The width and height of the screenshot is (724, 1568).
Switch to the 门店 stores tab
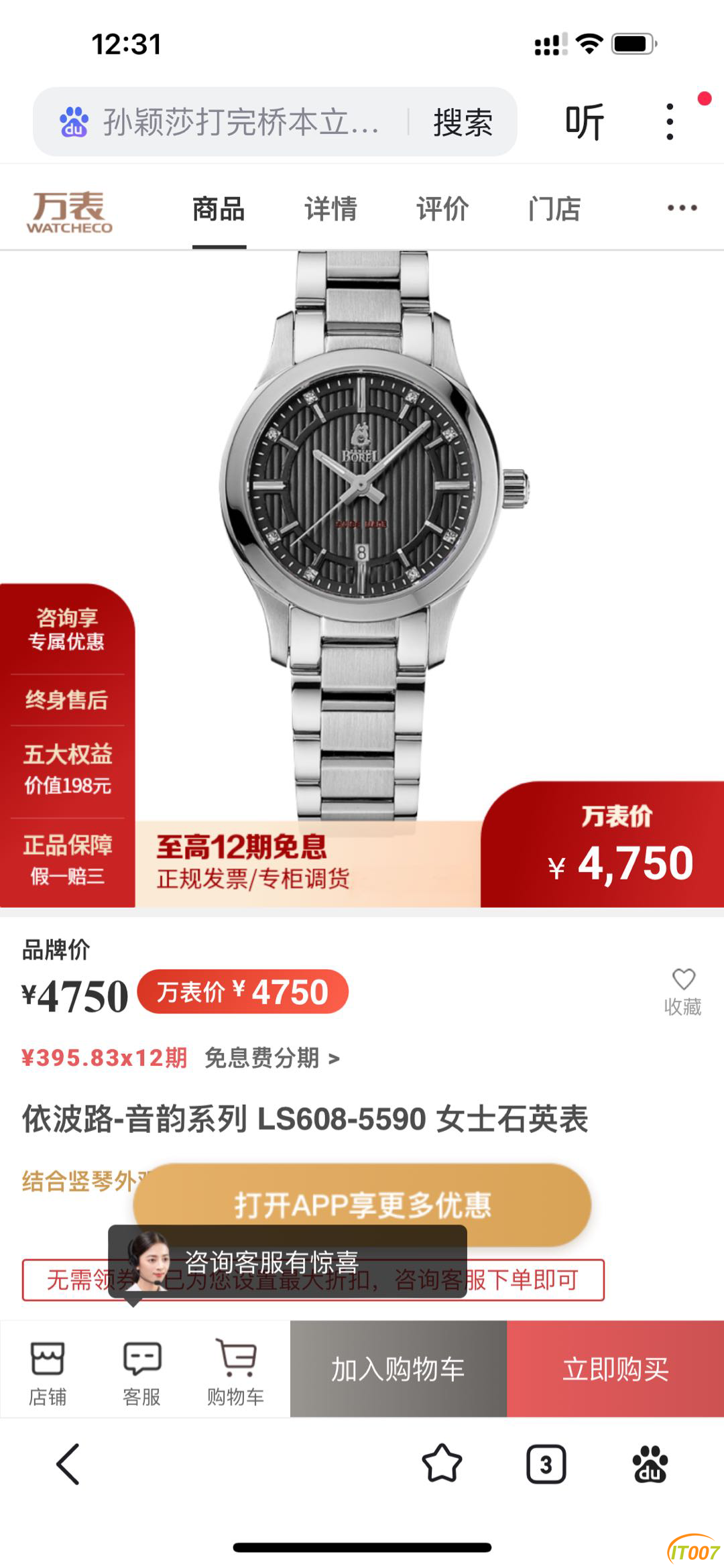[554, 209]
